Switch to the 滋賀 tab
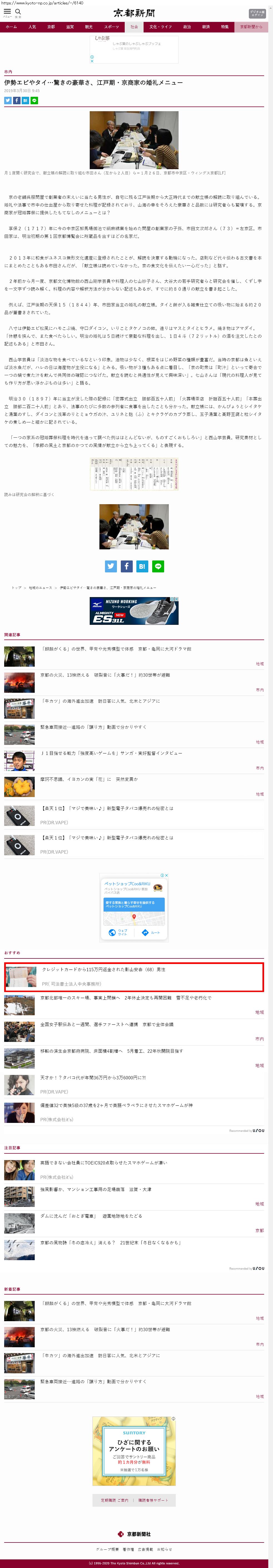273x1568 pixels. point(70,27)
